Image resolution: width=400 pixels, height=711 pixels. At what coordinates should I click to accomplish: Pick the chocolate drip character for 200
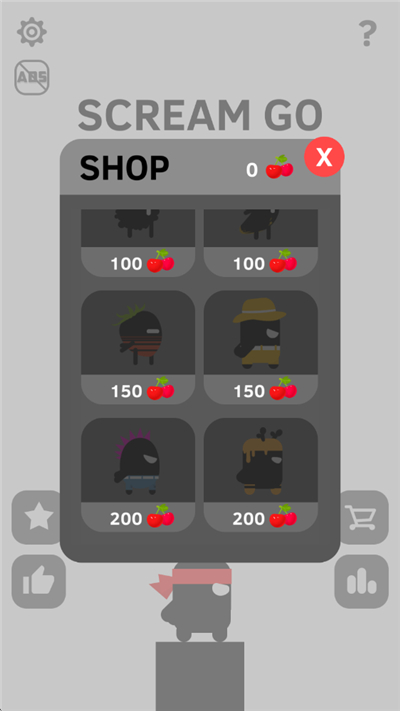click(x=261, y=475)
